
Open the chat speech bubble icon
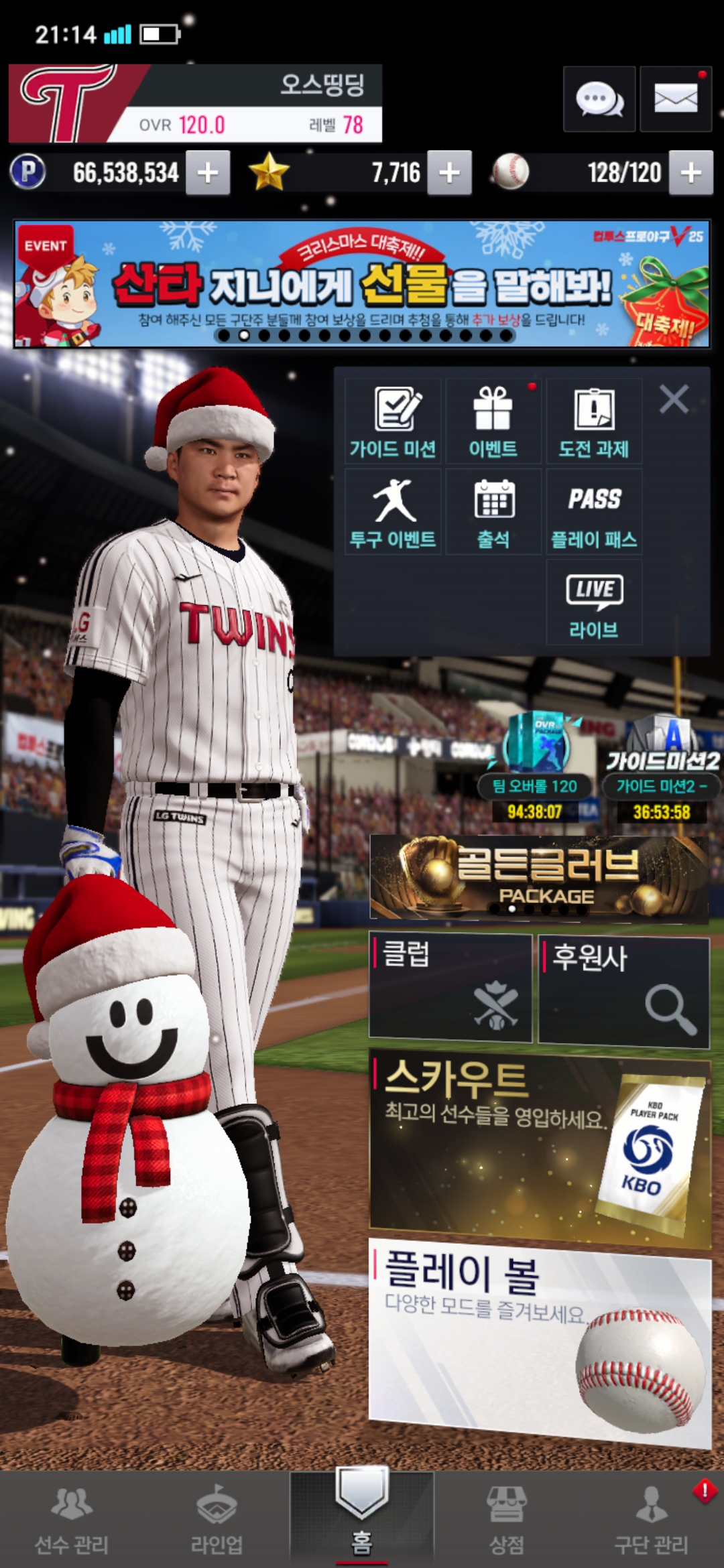point(599,99)
